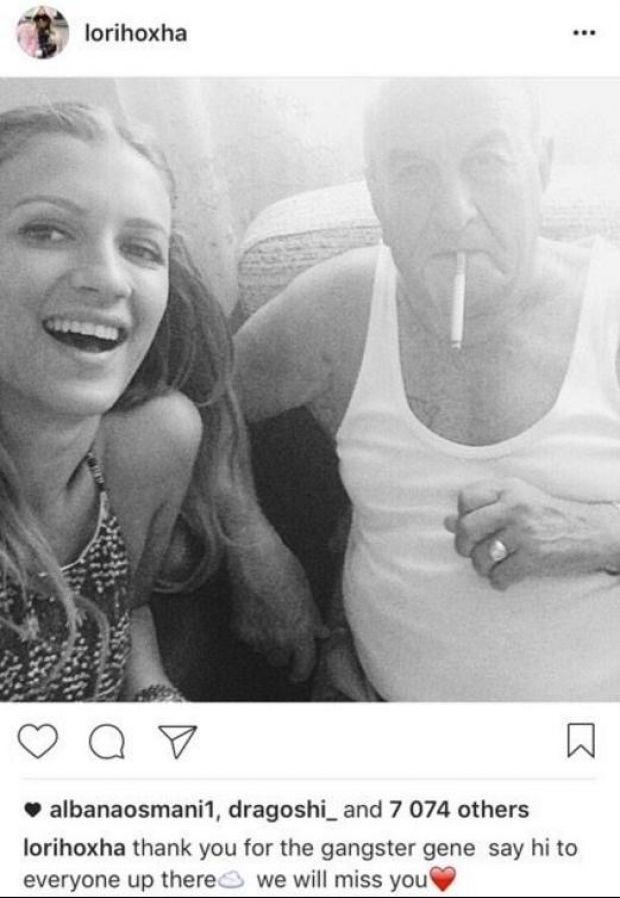Open the post's three-dot options menu
The height and width of the screenshot is (898, 620).
point(583,33)
